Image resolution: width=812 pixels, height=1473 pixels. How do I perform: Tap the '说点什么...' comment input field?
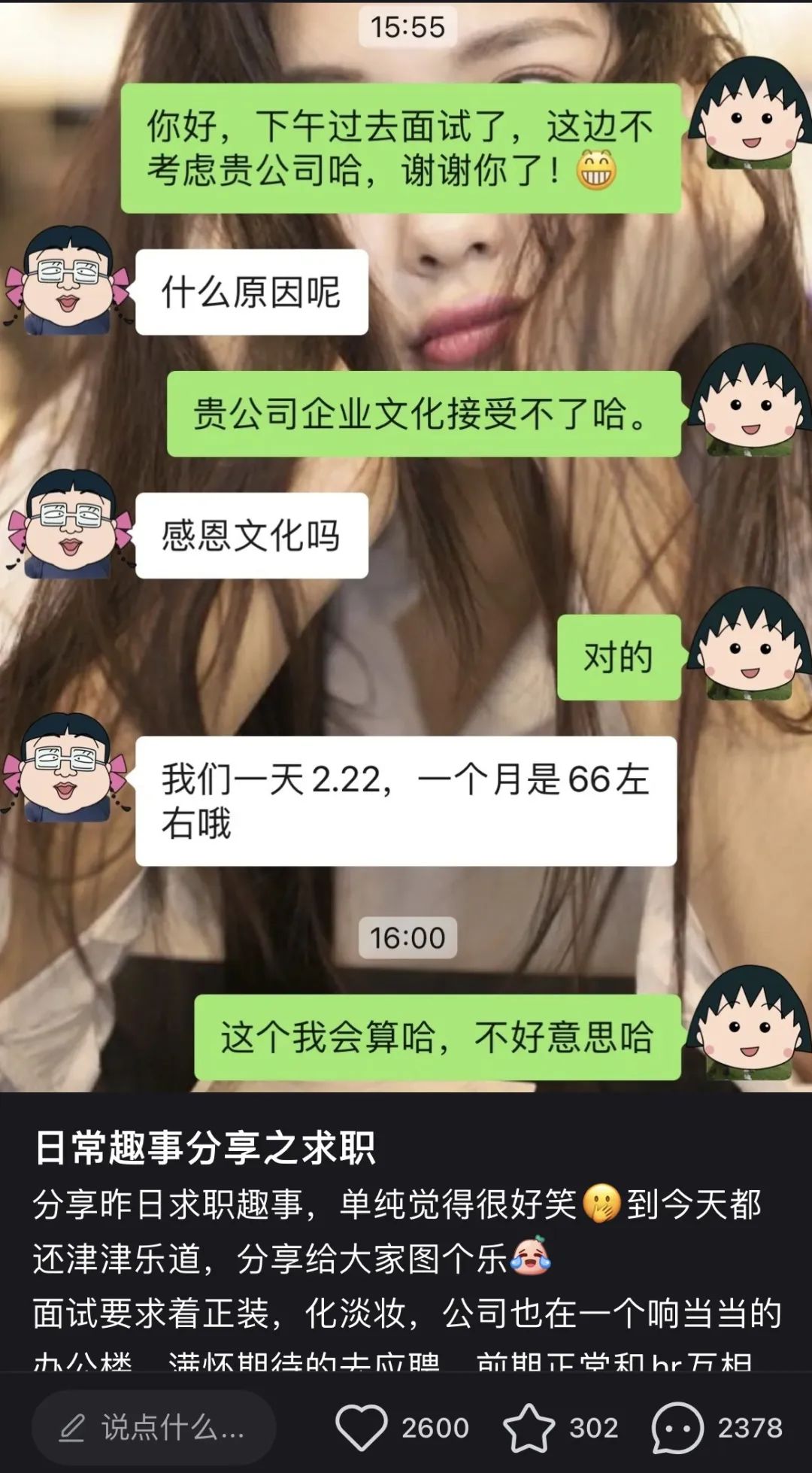coord(154,1427)
